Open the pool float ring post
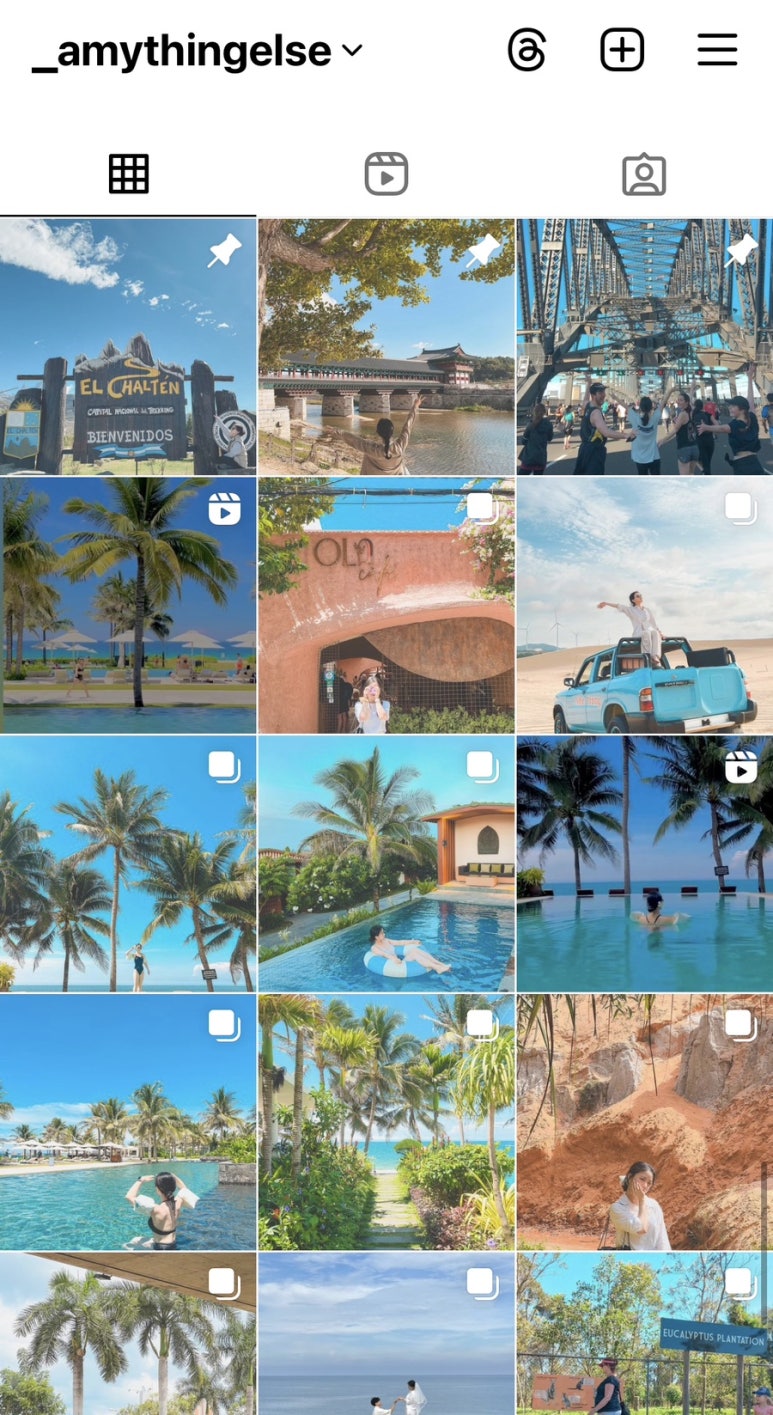Image resolution: width=773 pixels, height=1415 pixels. coord(386,864)
